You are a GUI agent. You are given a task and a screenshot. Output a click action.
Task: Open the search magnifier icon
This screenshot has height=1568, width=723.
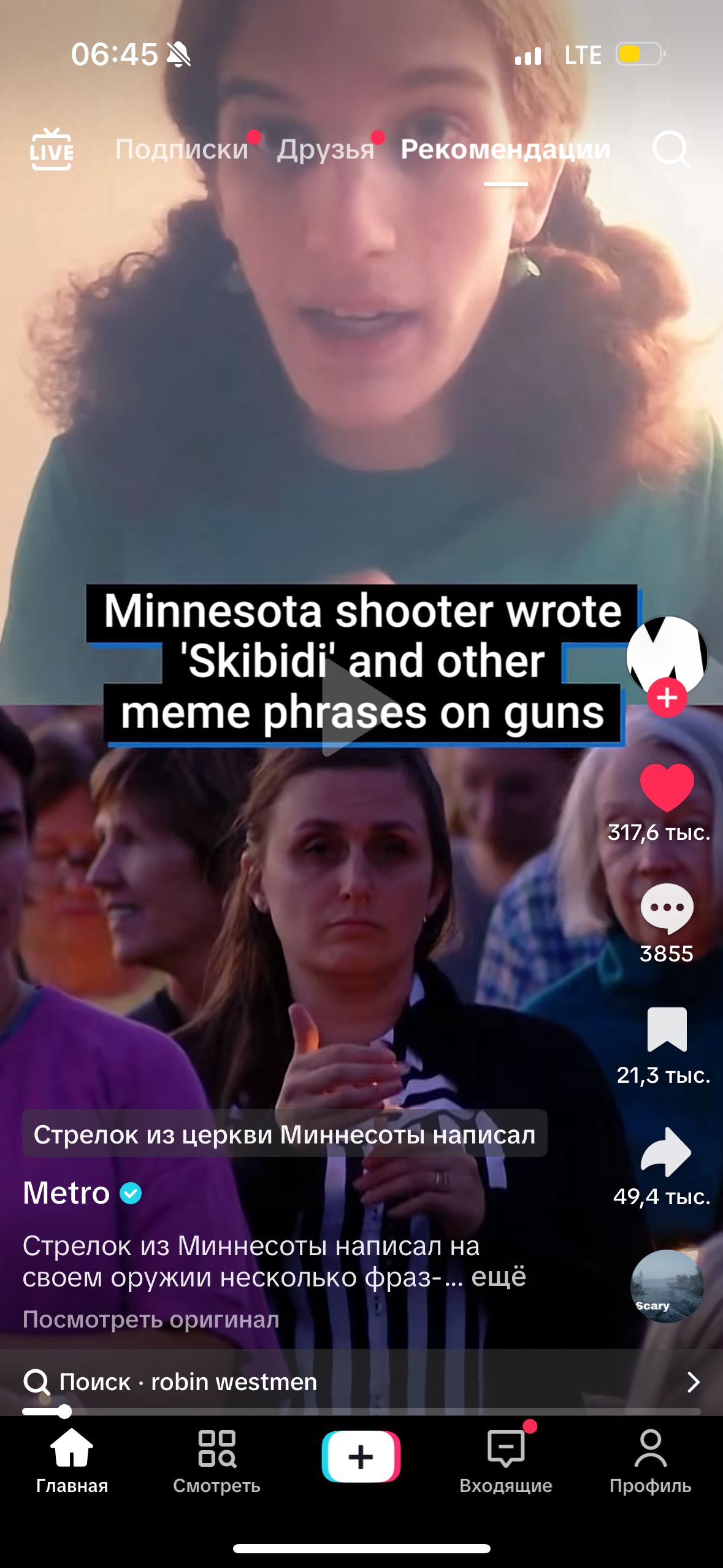[x=671, y=149]
